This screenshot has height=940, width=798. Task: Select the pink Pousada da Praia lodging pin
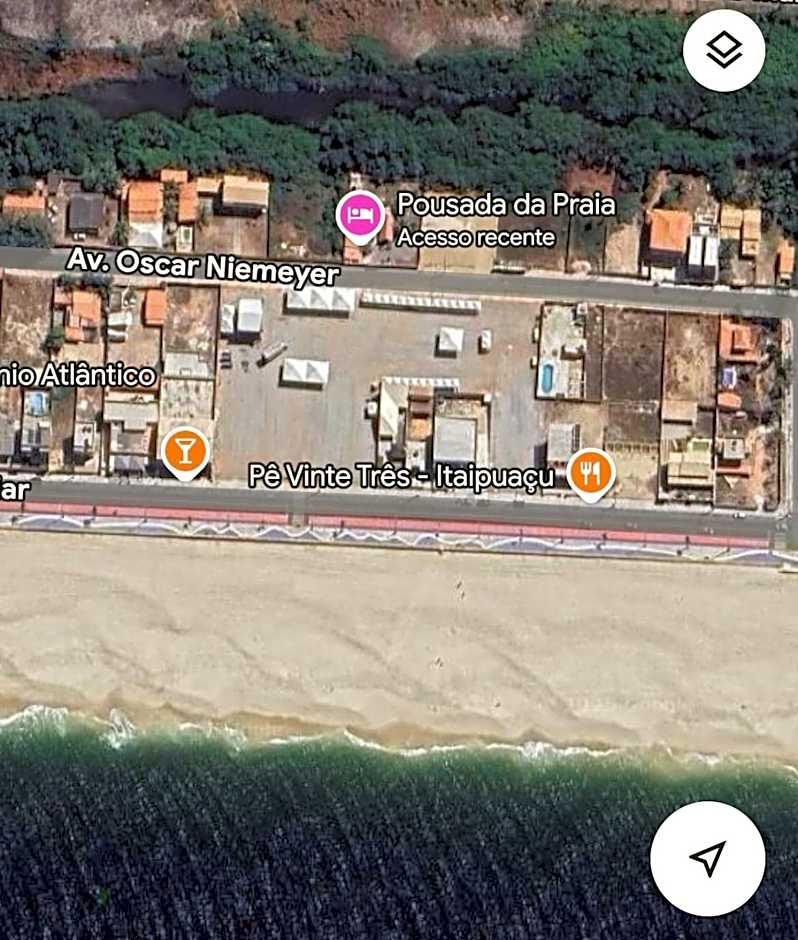(x=362, y=215)
